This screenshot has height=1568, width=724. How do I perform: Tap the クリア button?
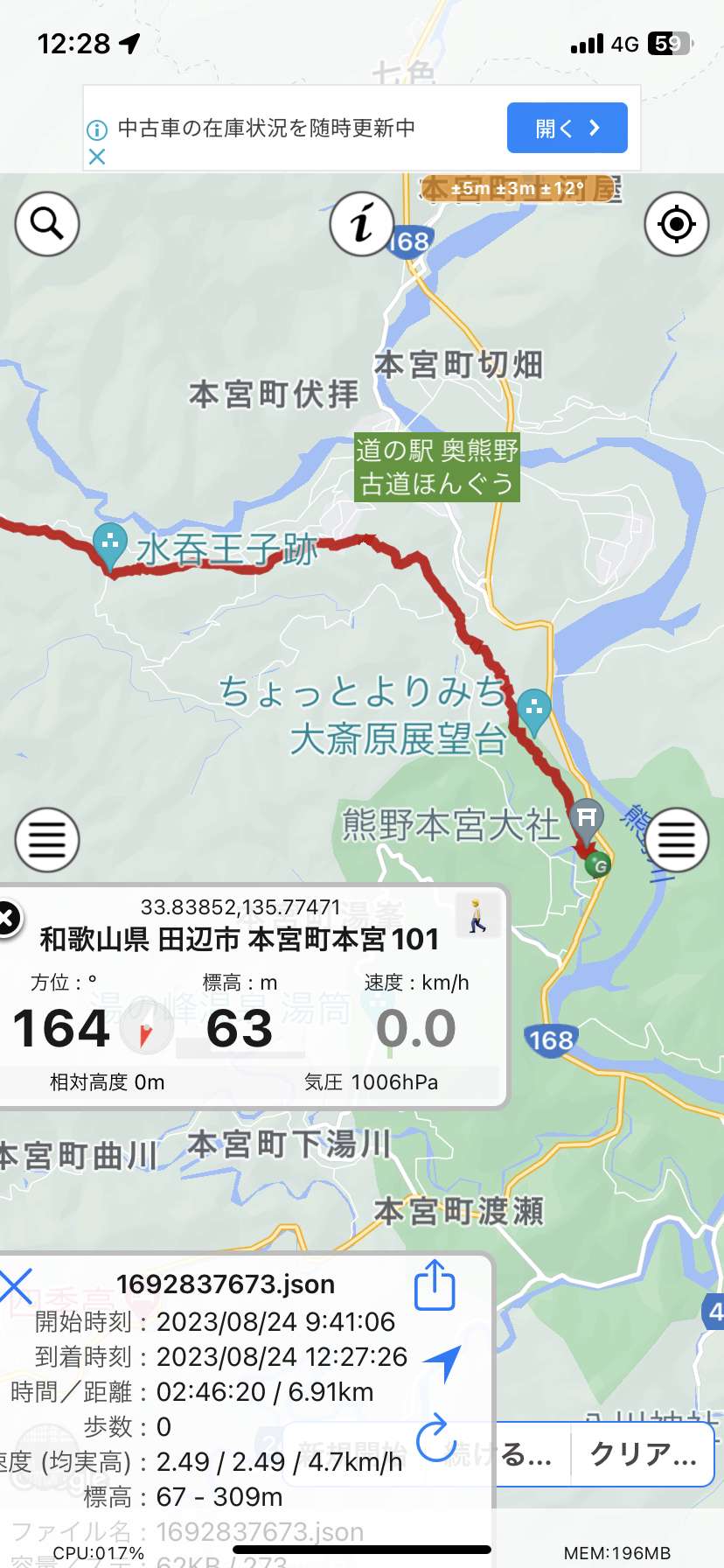pyautogui.click(x=643, y=1454)
